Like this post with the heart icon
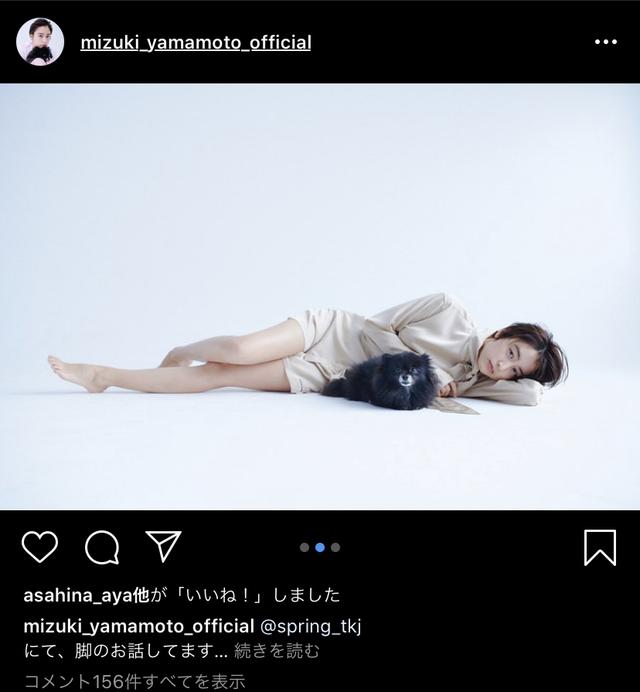 click(40, 547)
